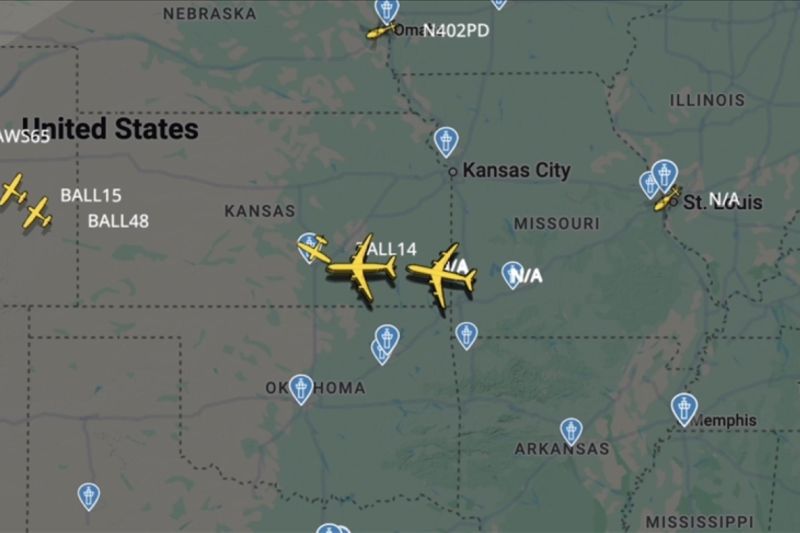The image size is (800, 533).
Task: Open the airport pin on the Oklahoma label
Action: [301, 387]
